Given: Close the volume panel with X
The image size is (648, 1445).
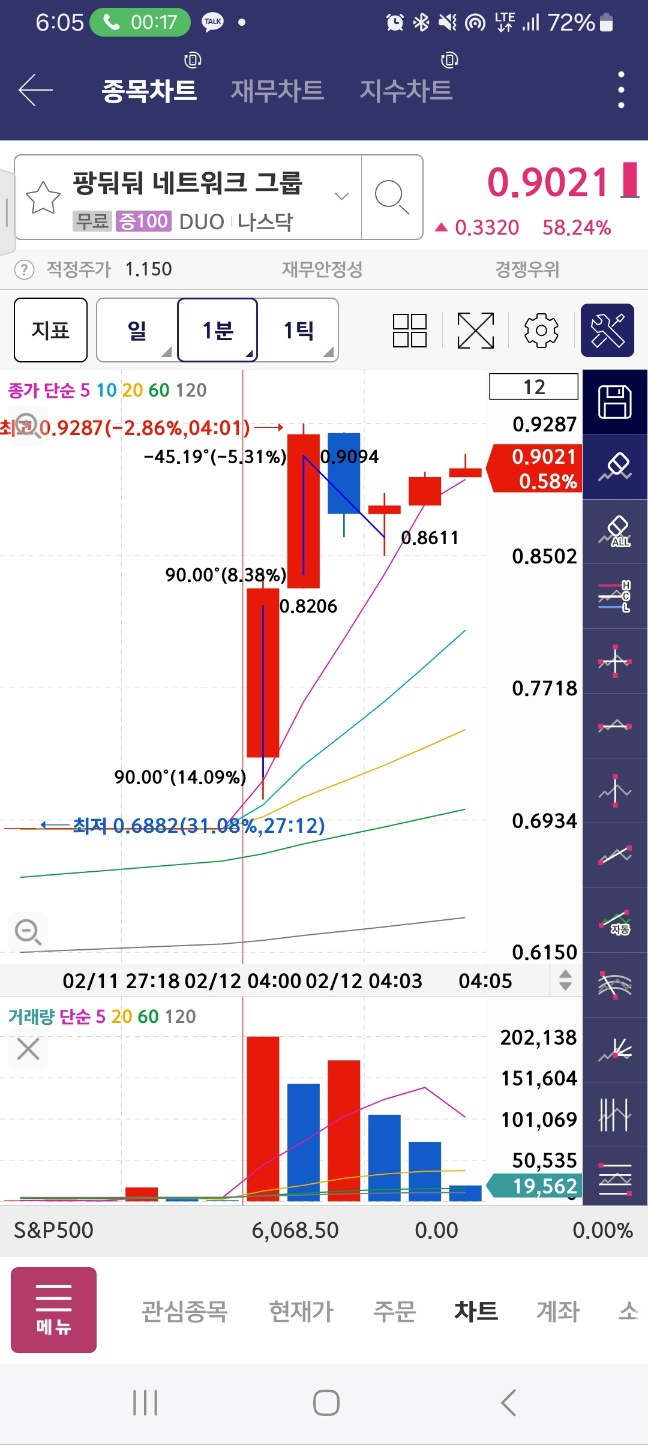Looking at the screenshot, I should click(28, 1049).
